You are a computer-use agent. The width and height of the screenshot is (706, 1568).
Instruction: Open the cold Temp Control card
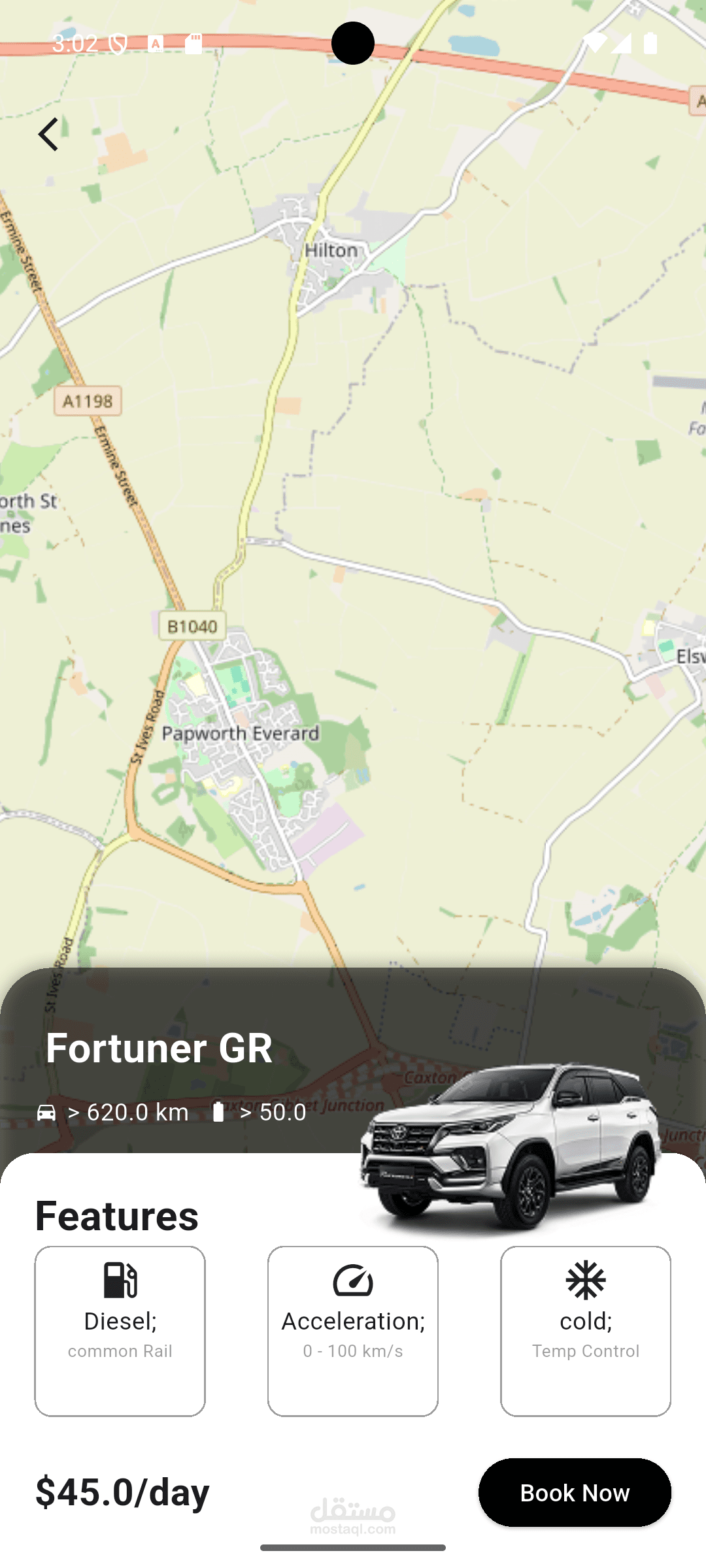pyautogui.click(x=586, y=1331)
